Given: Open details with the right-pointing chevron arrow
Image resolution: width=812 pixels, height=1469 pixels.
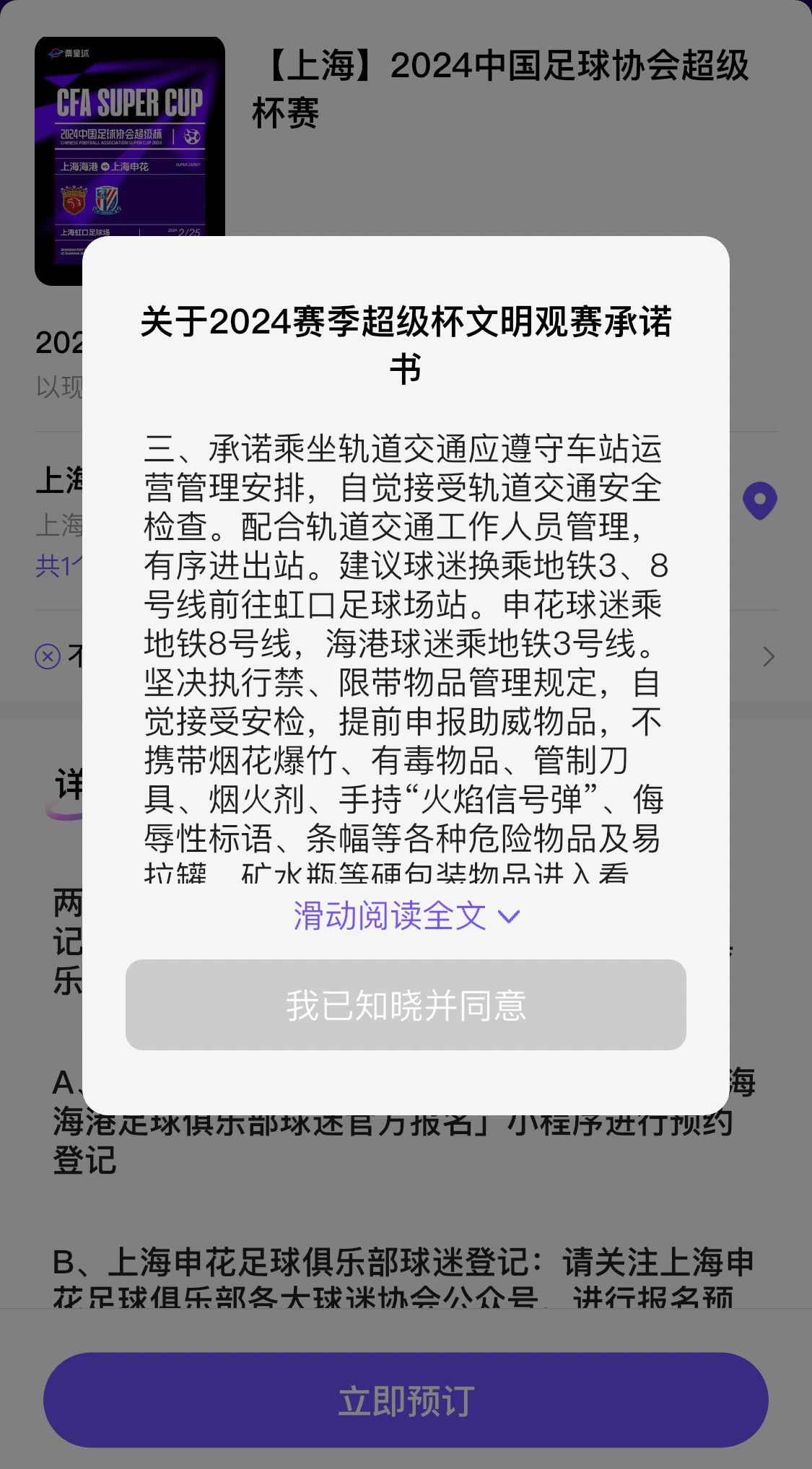Looking at the screenshot, I should tap(768, 657).
